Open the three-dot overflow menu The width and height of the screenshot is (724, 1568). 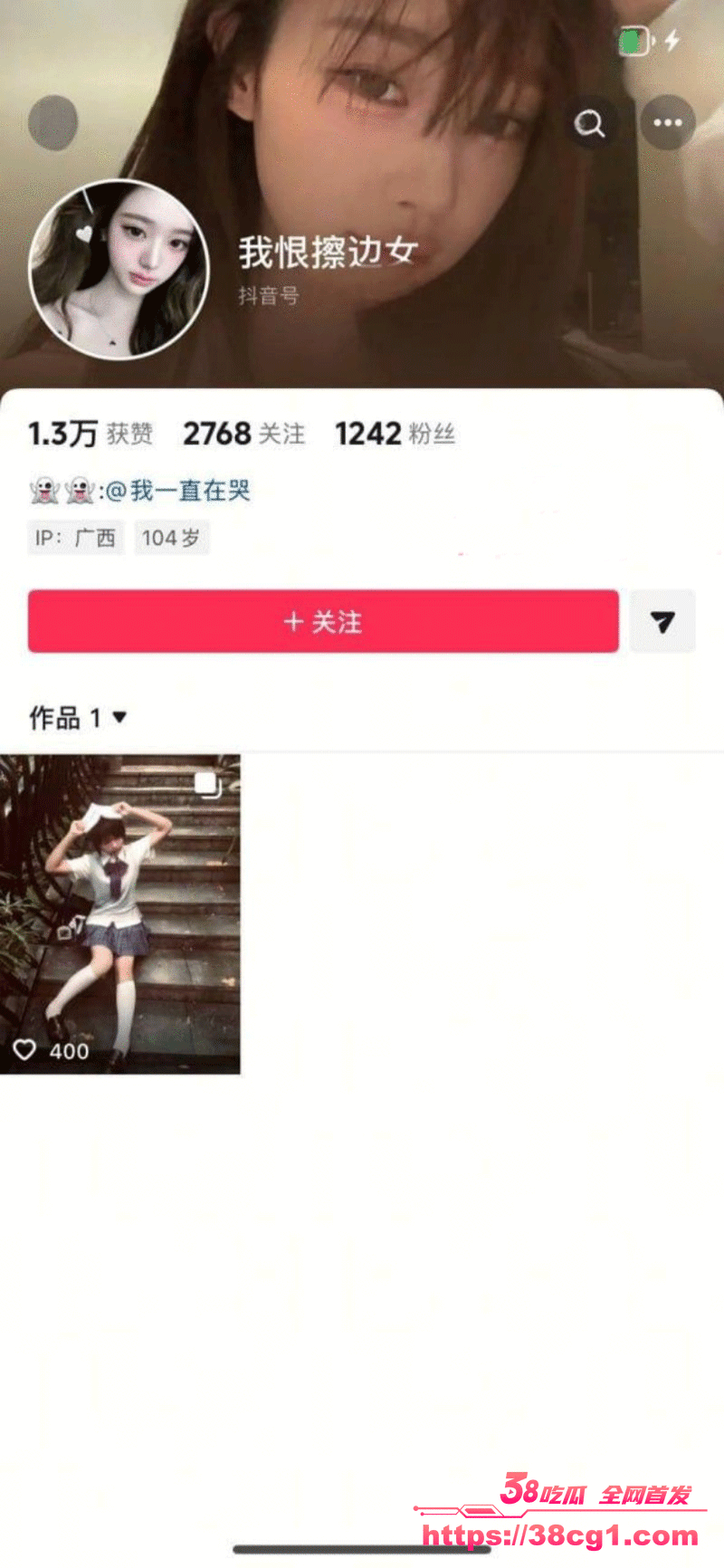coord(667,123)
